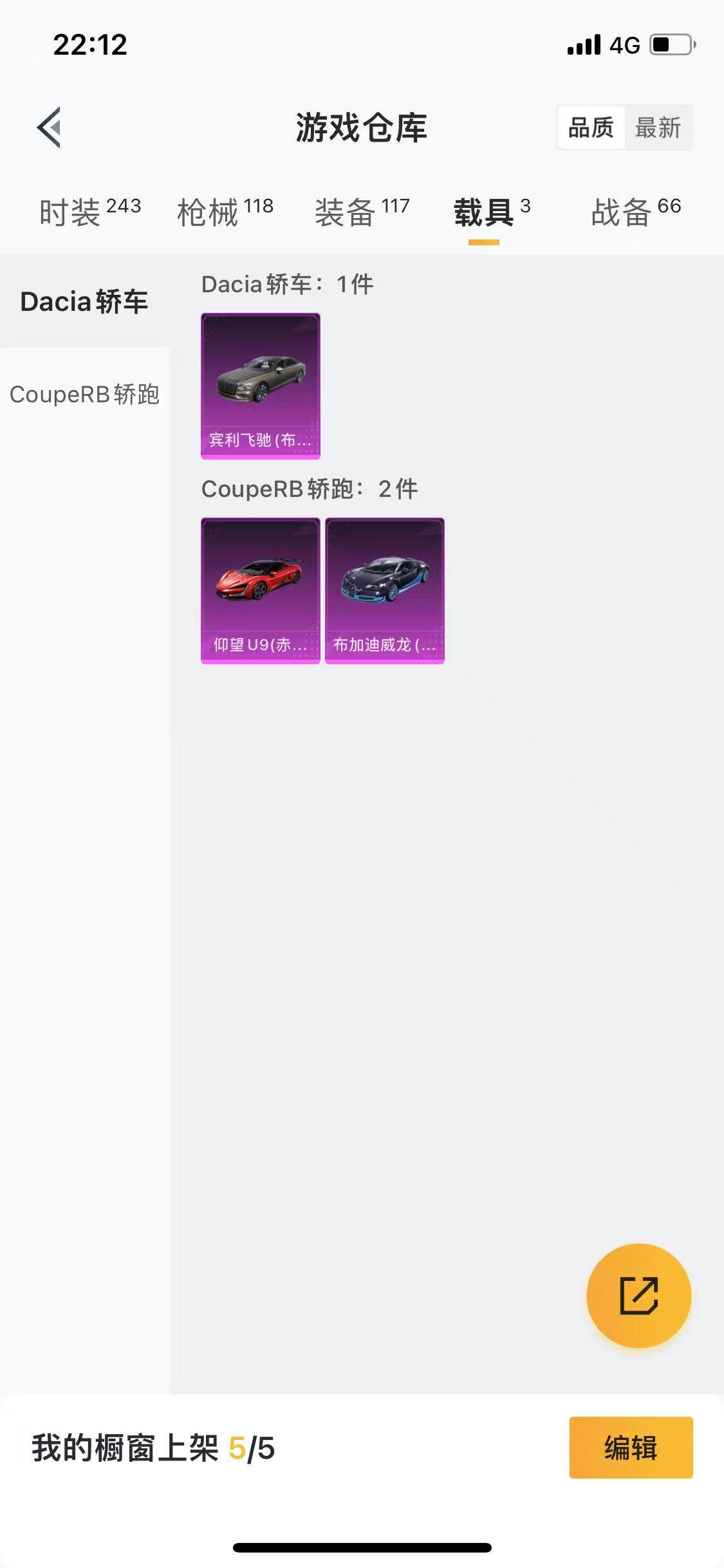Switch sorting to 最新

pyautogui.click(x=658, y=128)
